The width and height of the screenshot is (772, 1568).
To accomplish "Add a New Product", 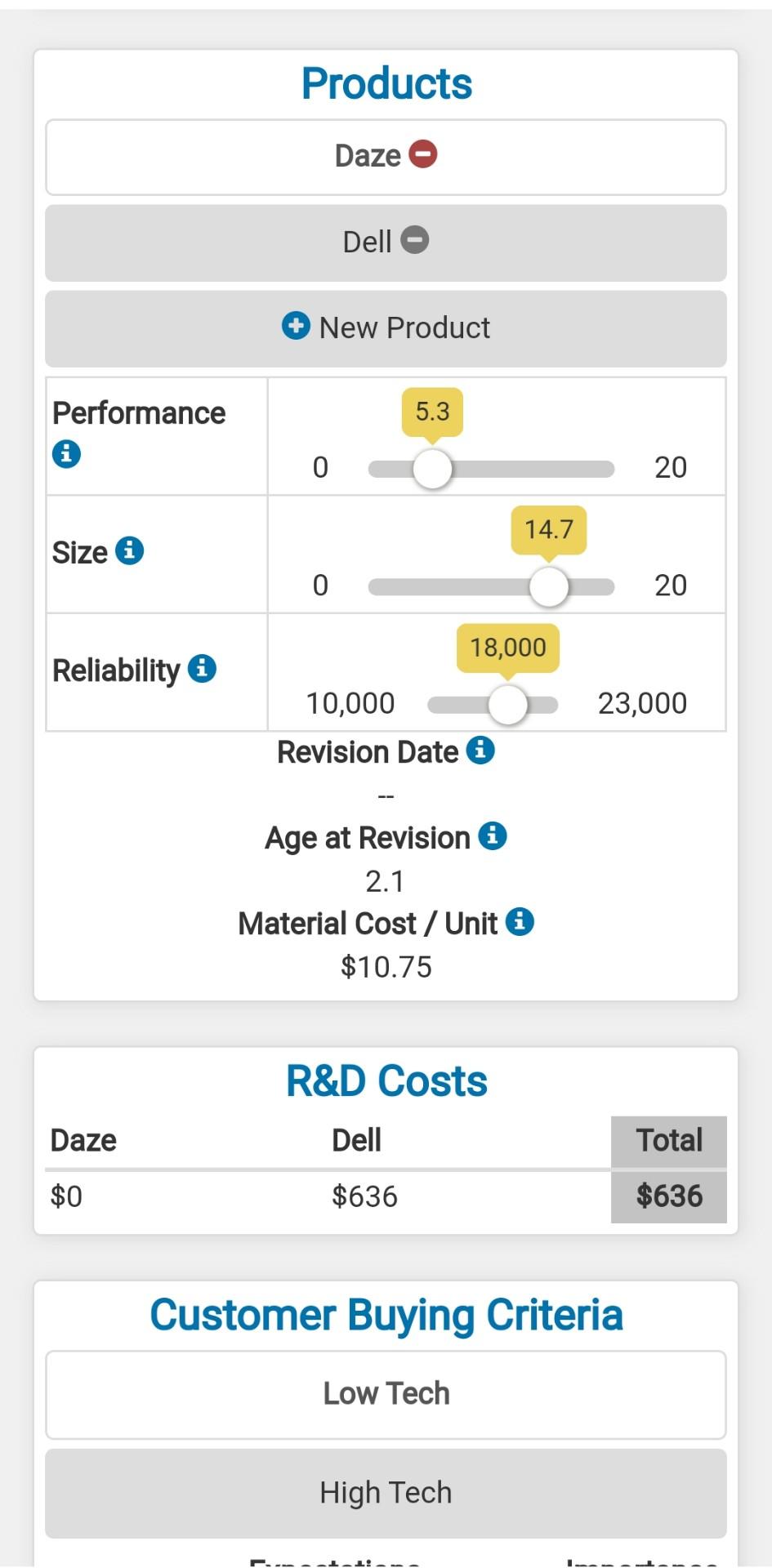I will point(386,328).
